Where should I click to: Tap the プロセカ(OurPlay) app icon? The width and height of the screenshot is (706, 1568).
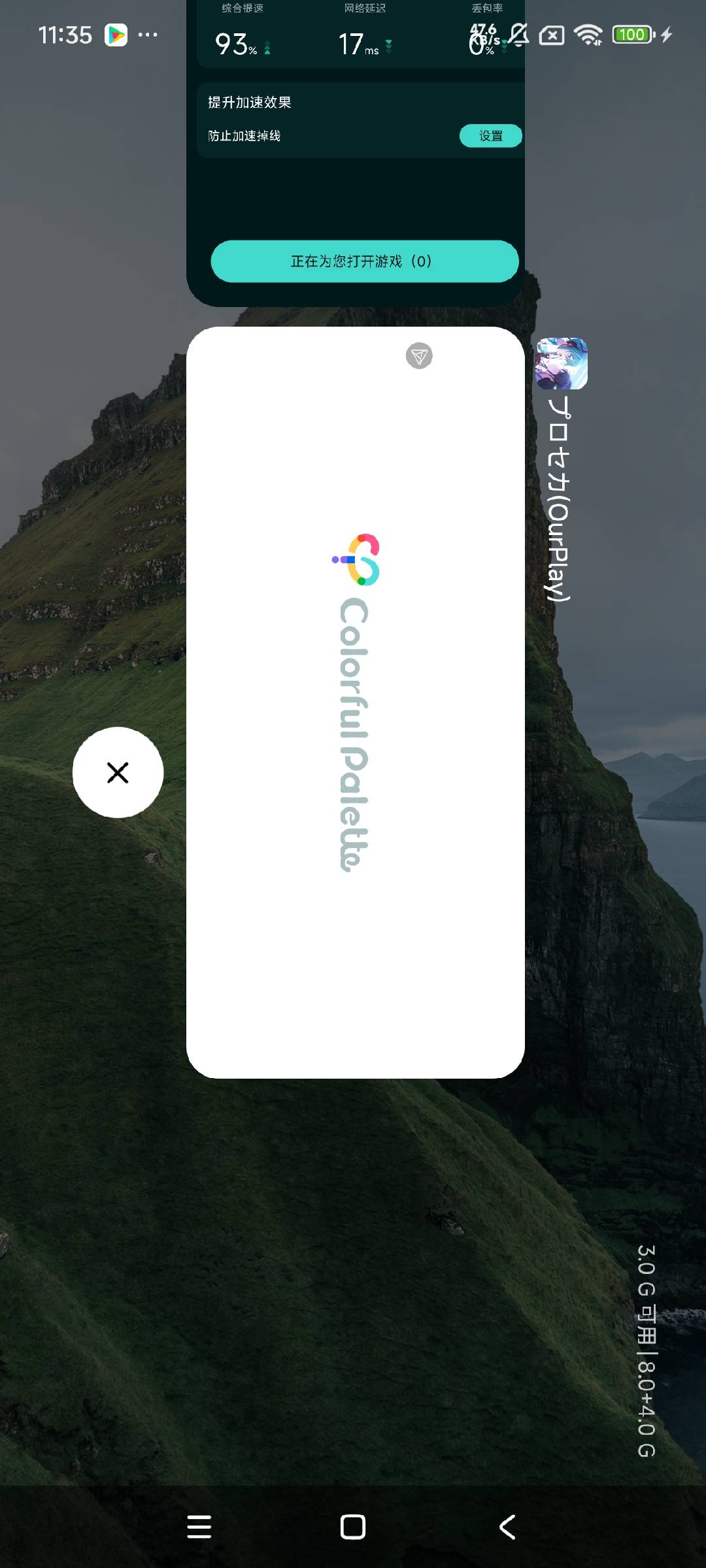click(x=562, y=363)
